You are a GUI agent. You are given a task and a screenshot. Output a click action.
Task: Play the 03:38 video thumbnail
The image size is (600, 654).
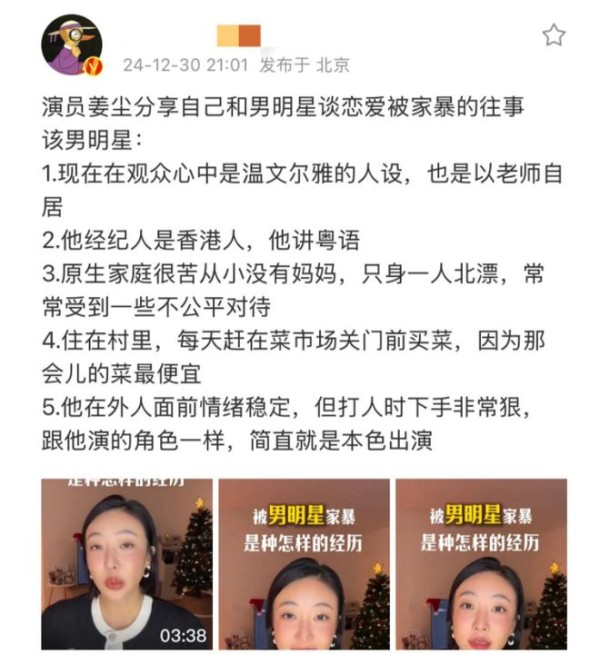(126, 564)
